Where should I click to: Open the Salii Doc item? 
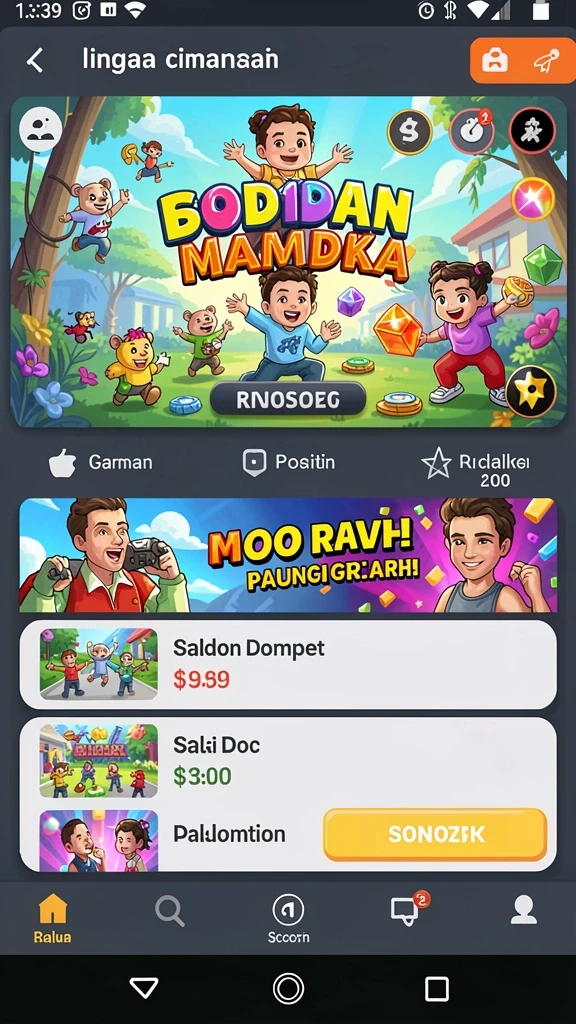pos(288,760)
